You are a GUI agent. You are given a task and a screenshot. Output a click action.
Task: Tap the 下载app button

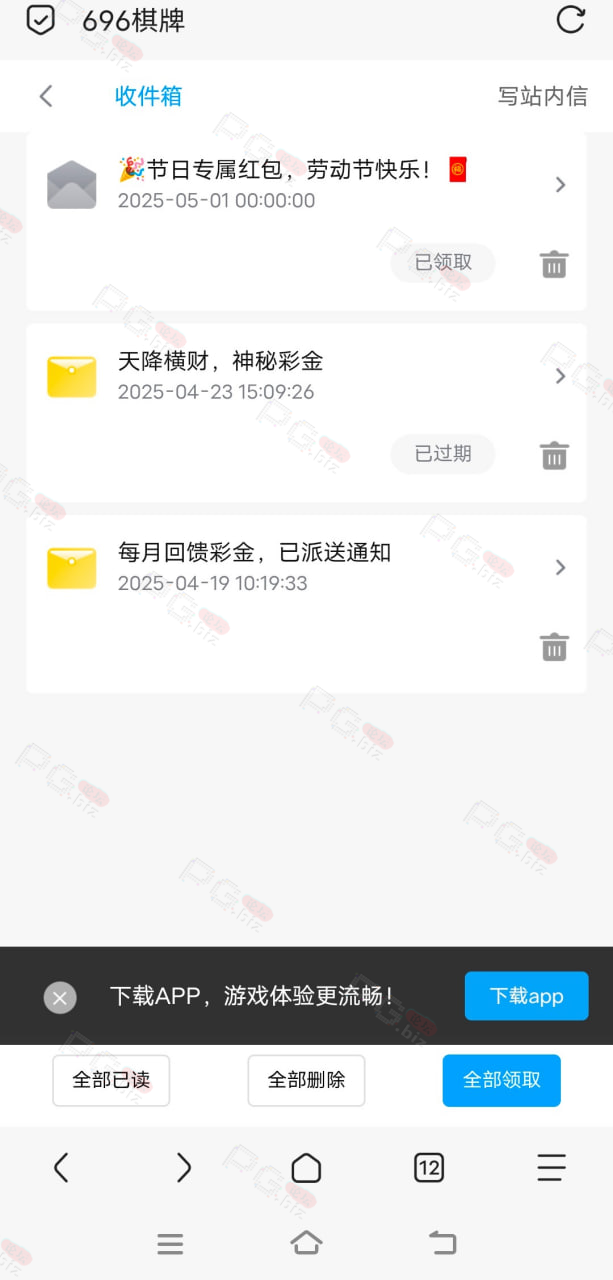tap(526, 996)
